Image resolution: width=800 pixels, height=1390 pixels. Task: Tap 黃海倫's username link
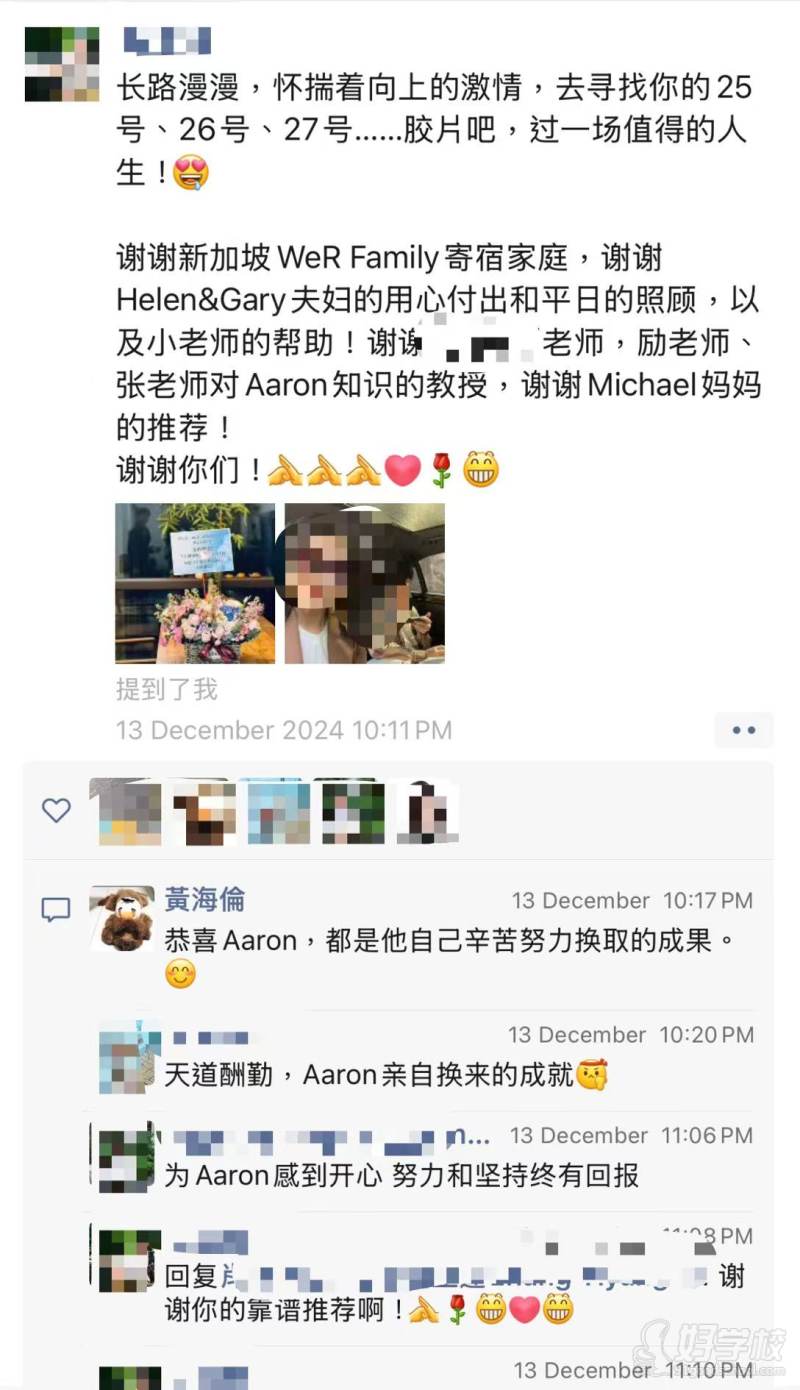(204, 899)
